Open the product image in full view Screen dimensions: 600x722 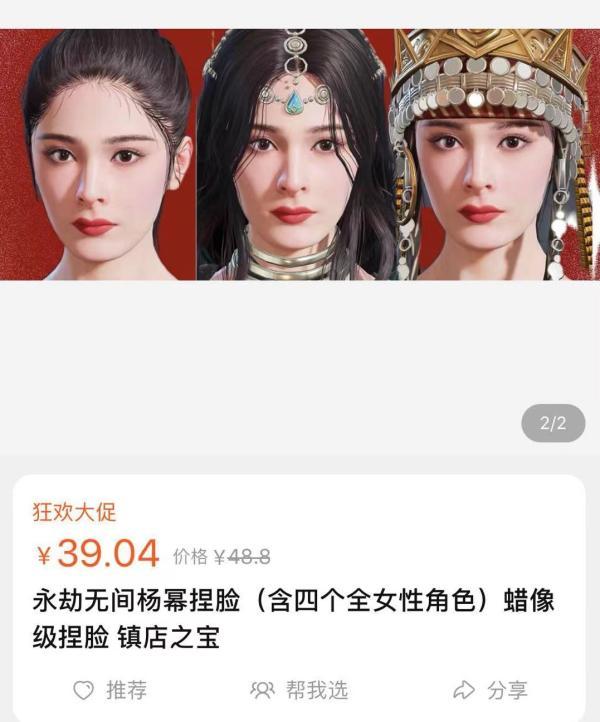point(300,155)
